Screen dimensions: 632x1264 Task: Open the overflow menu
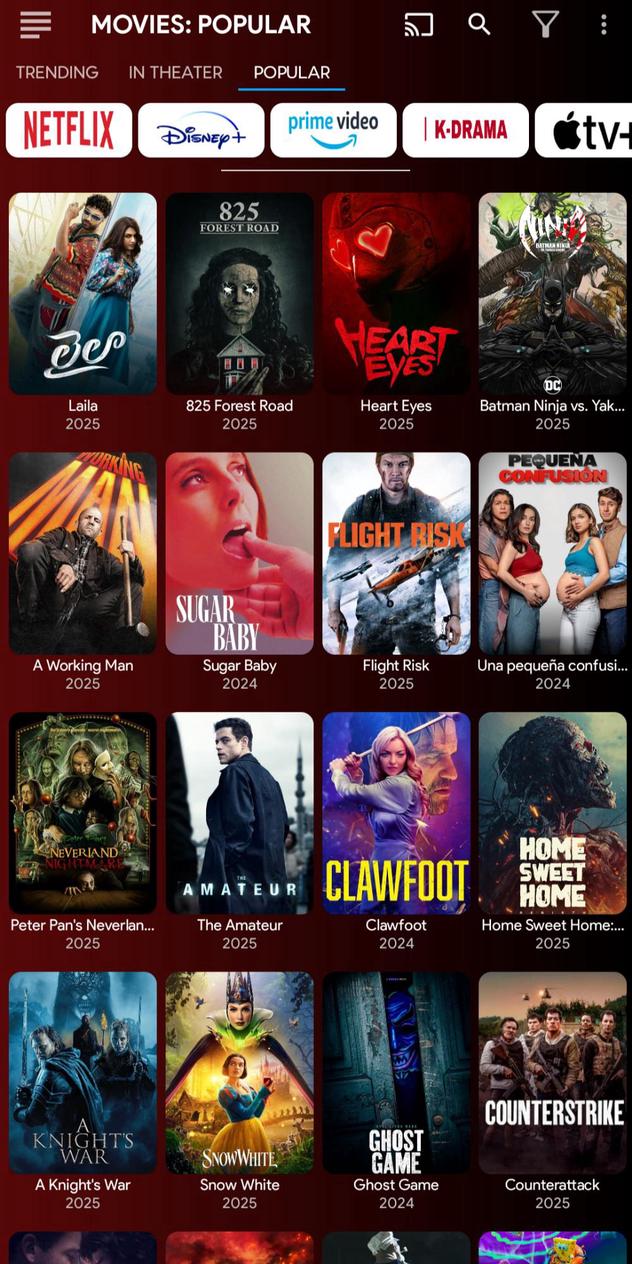click(603, 24)
